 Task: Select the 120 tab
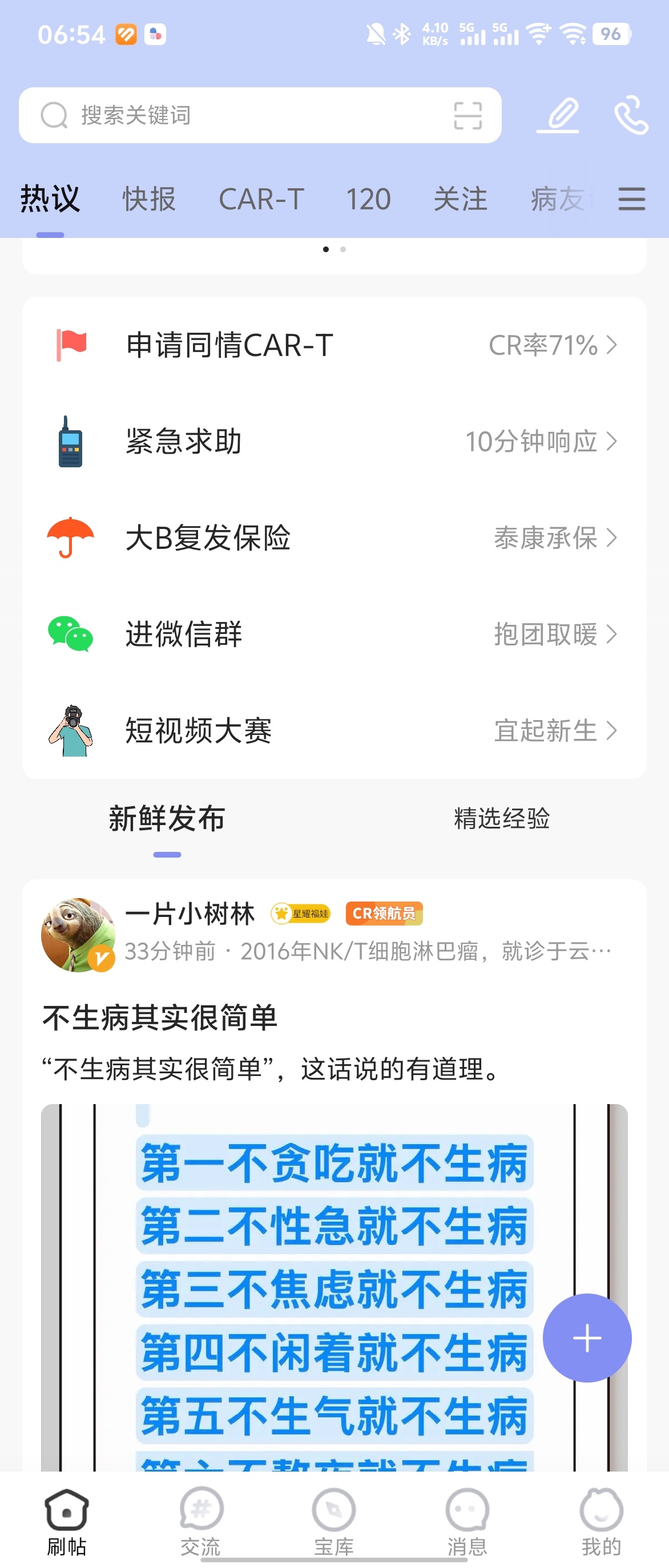coord(368,199)
